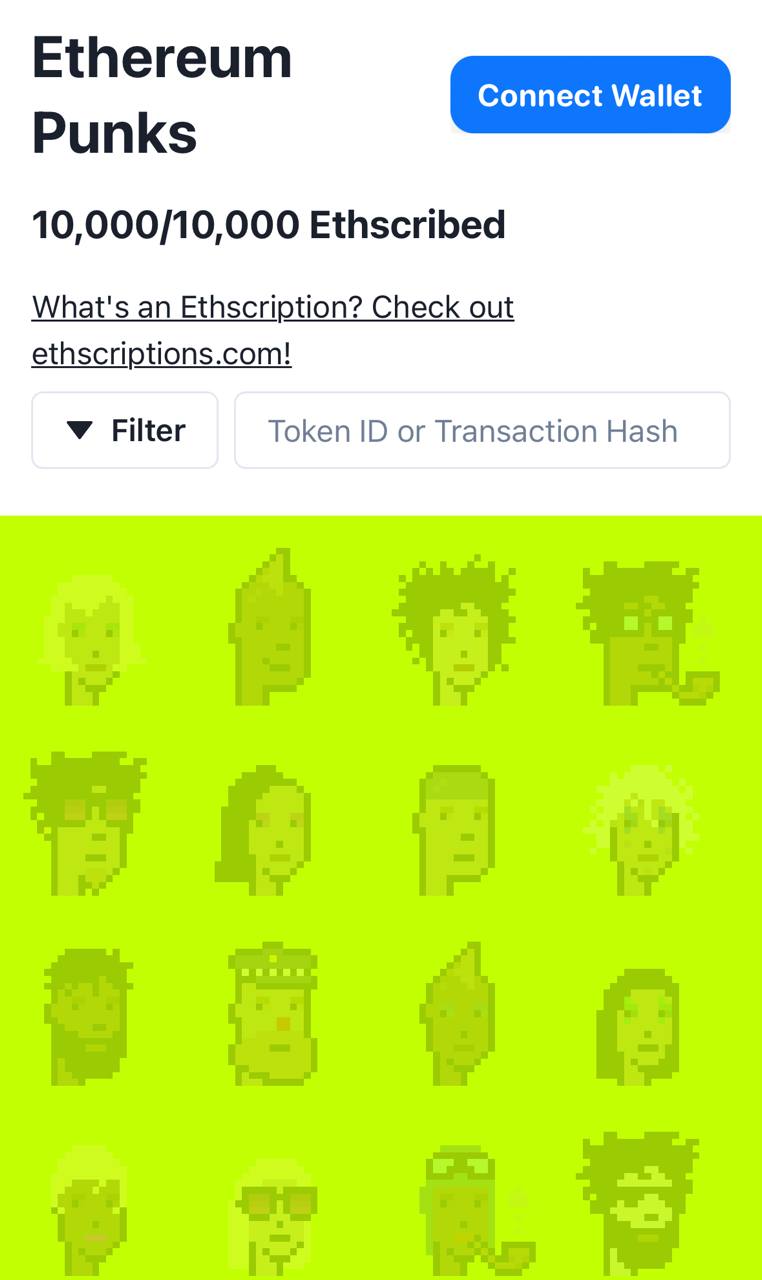Open the punk wearing a dotted headband
The height and width of the screenshot is (1280, 762).
click(273, 1012)
